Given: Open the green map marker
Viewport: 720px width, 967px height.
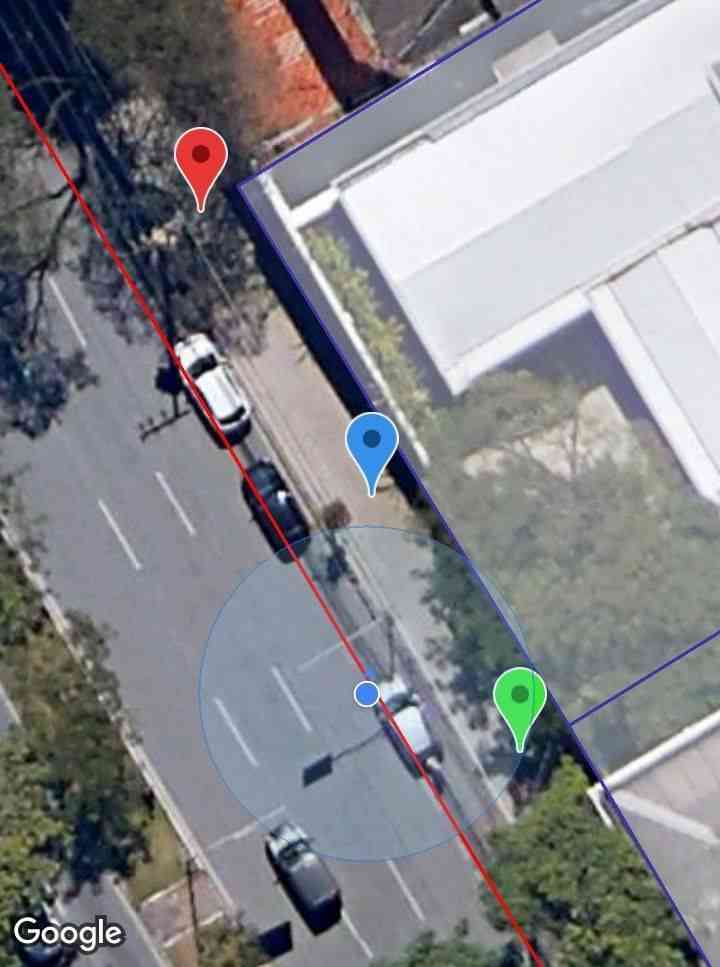Looking at the screenshot, I should 520,698.
